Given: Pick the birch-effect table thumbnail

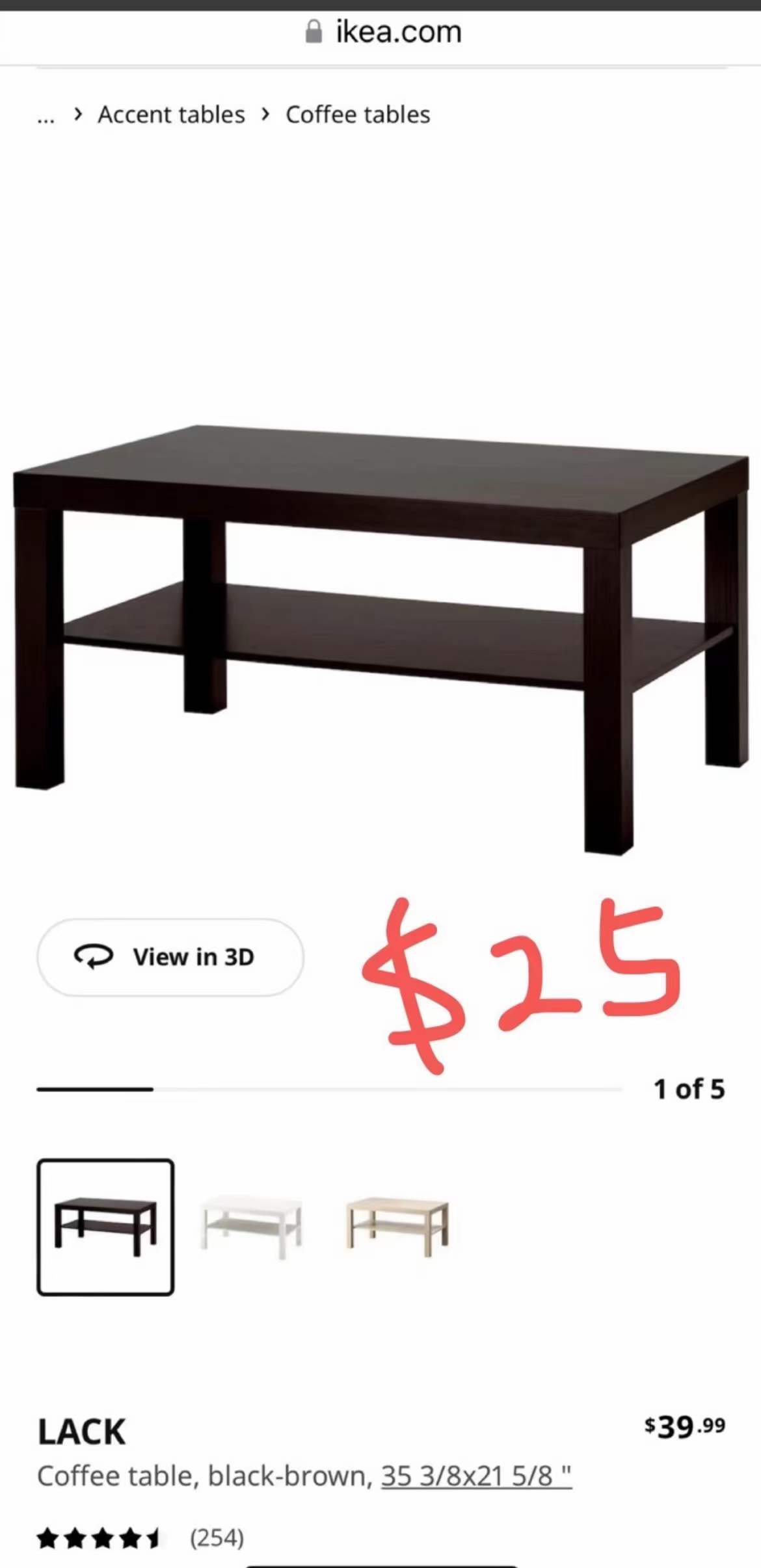Looking at the screenshot, I should click(397, 1227).
